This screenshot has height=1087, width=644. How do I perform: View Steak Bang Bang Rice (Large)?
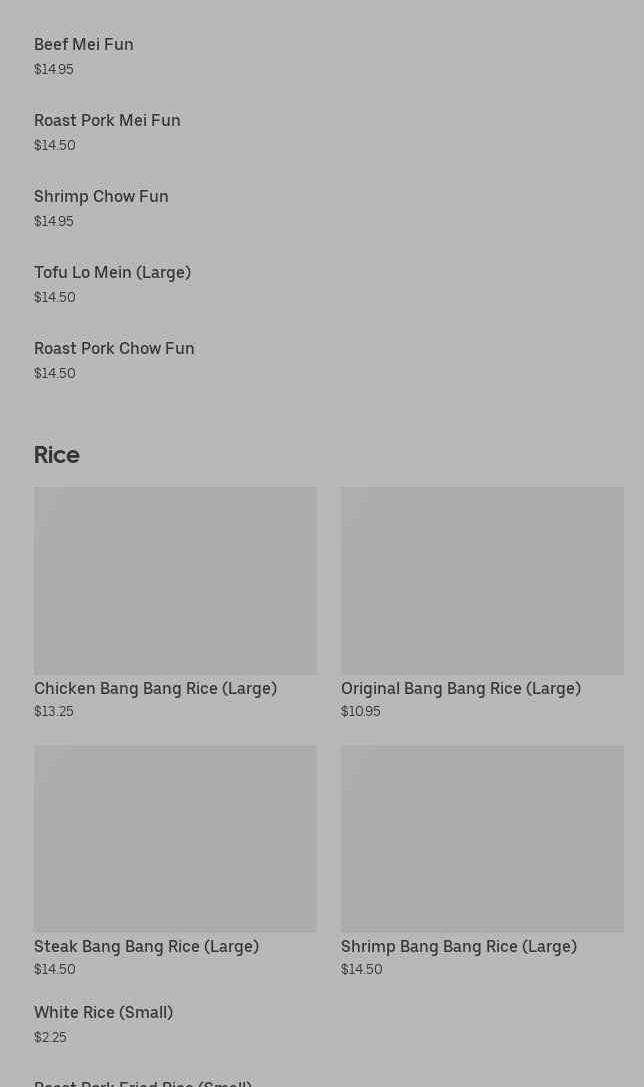click(175, 861)
